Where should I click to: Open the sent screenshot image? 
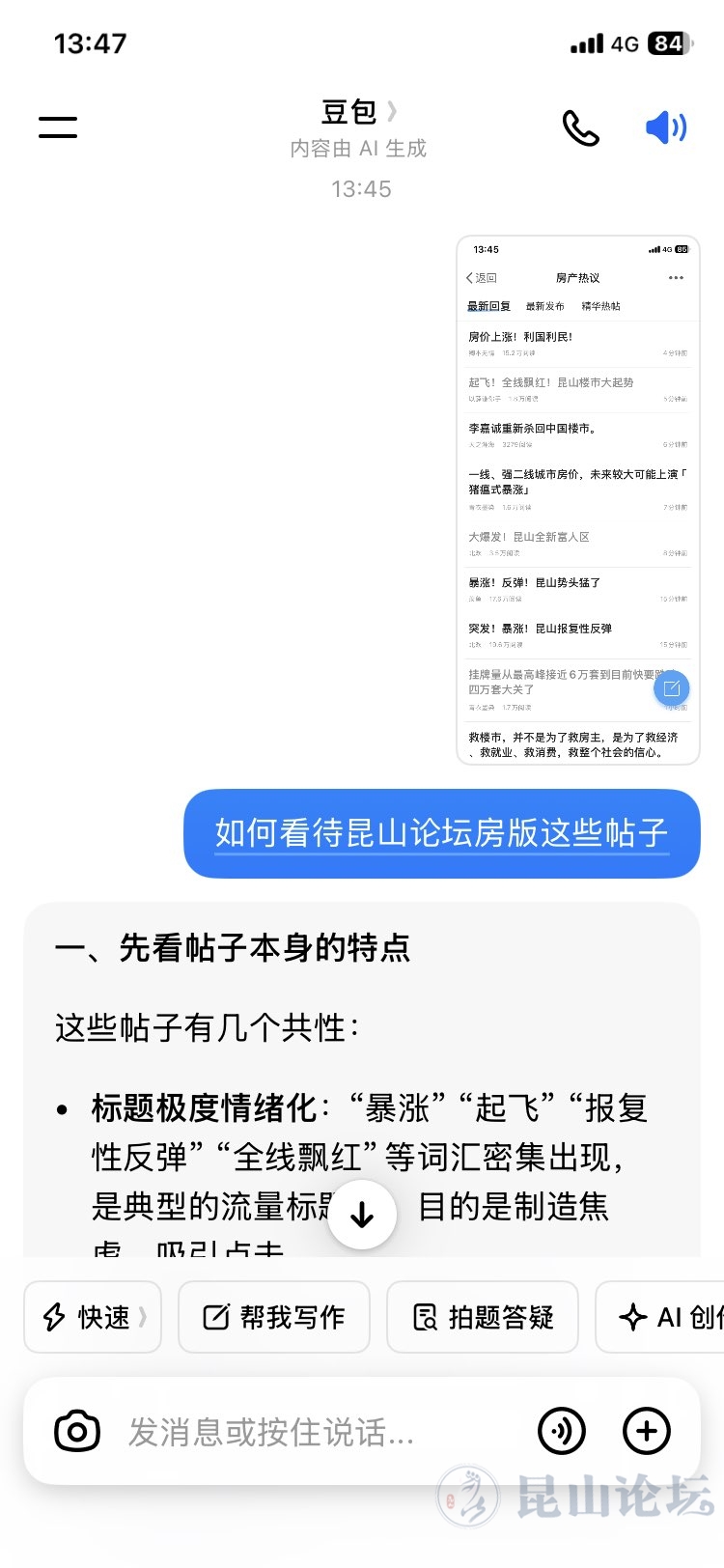[577, 500]
